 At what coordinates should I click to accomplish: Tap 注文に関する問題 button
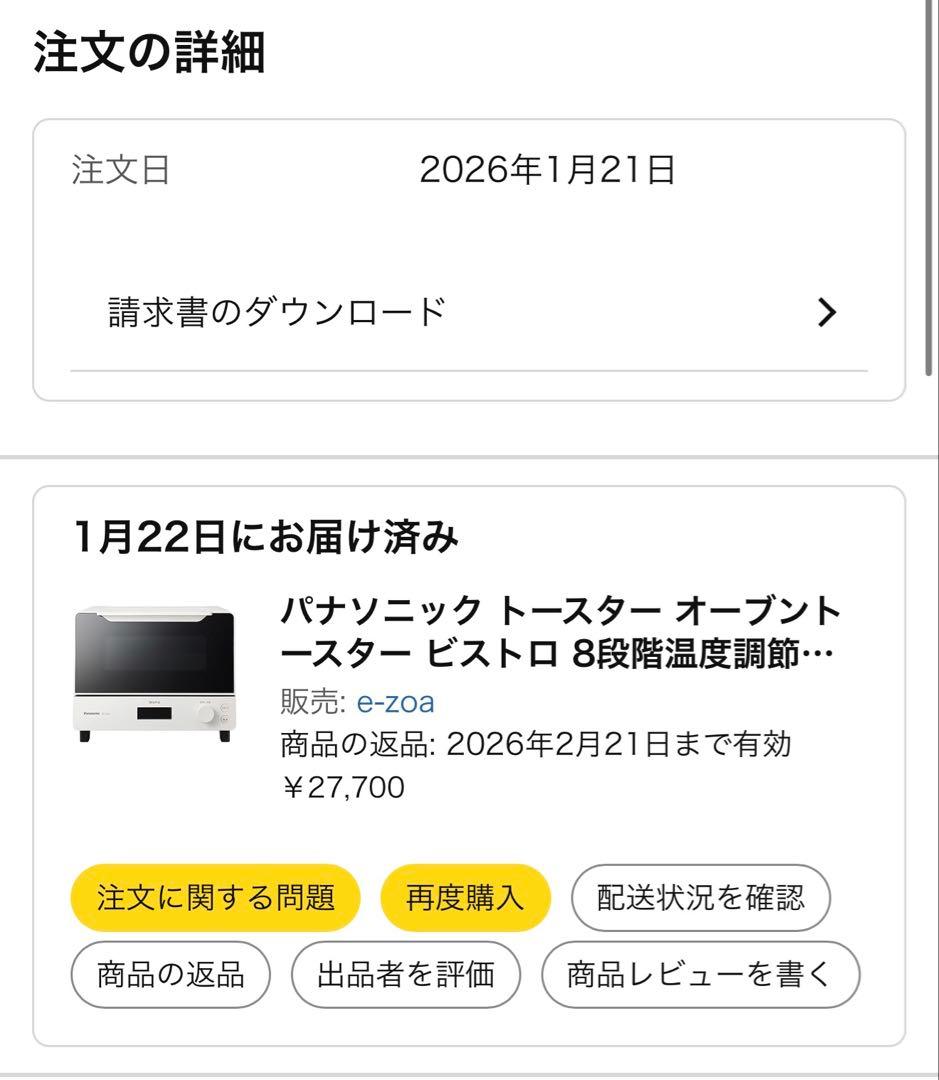[x=215, y=897]
